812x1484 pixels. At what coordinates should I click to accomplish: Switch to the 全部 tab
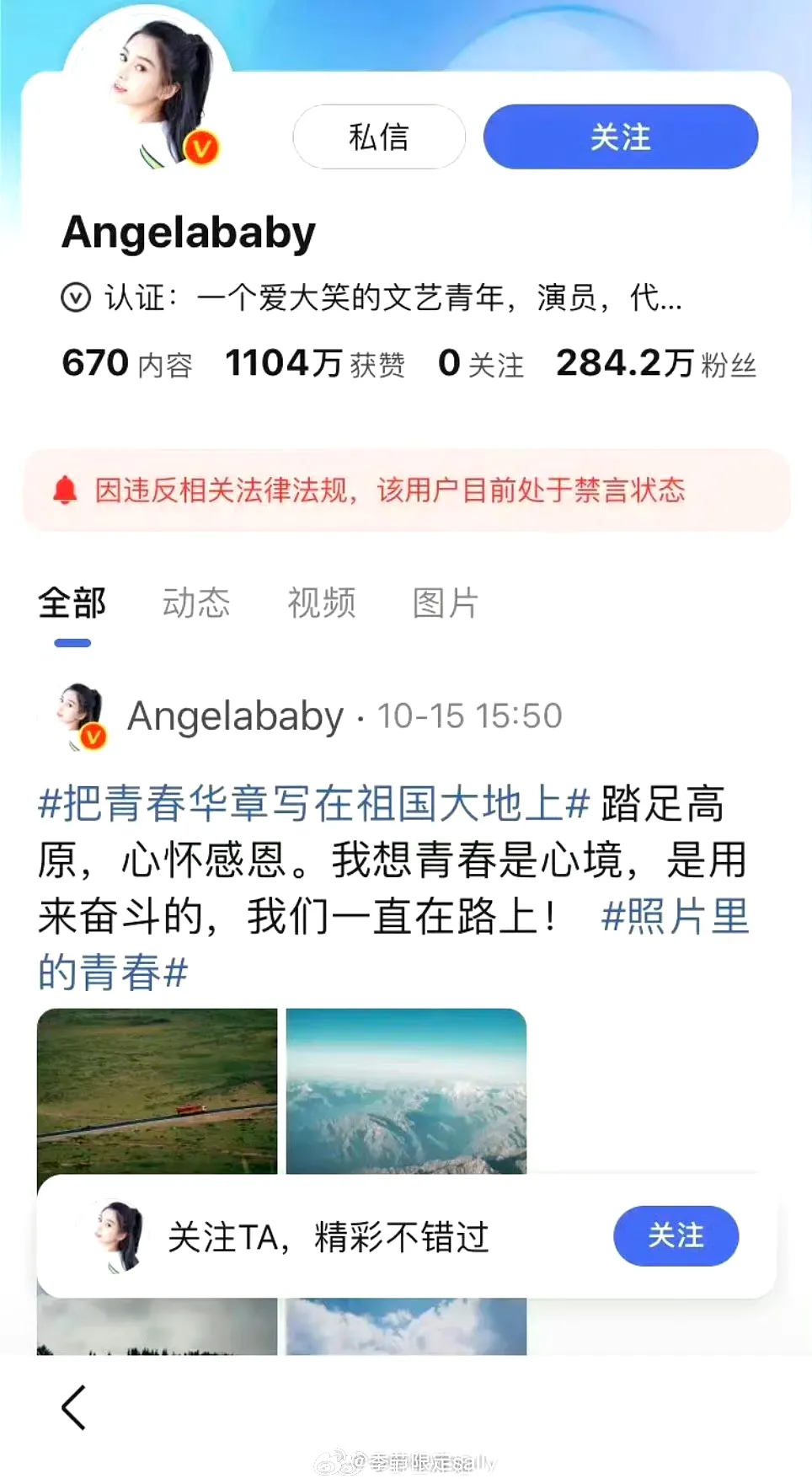[x=72, y=603]
